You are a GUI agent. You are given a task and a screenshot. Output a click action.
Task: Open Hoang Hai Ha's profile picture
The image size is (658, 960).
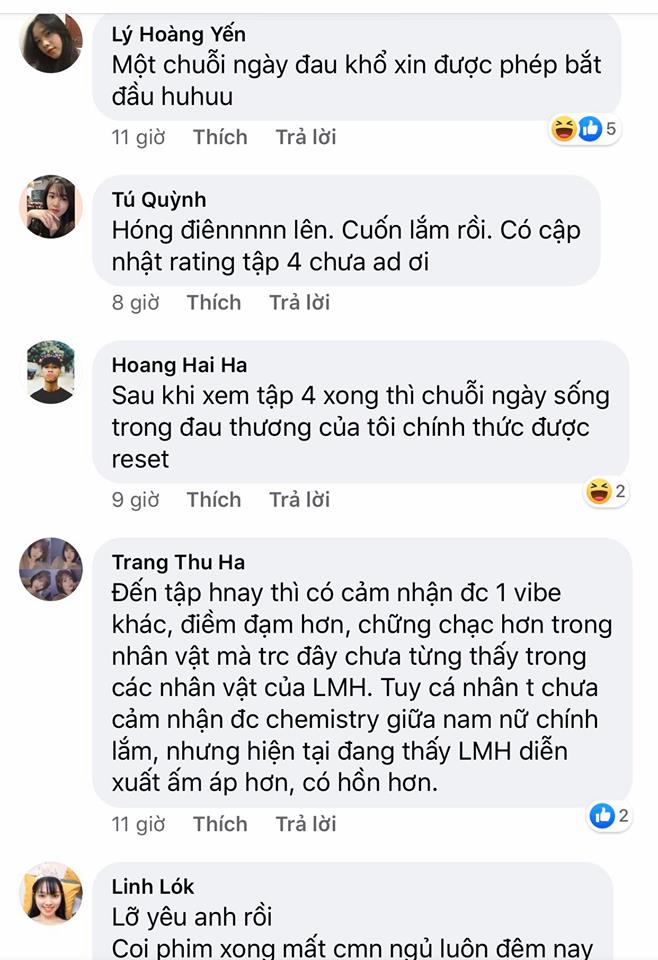[51, 372]
